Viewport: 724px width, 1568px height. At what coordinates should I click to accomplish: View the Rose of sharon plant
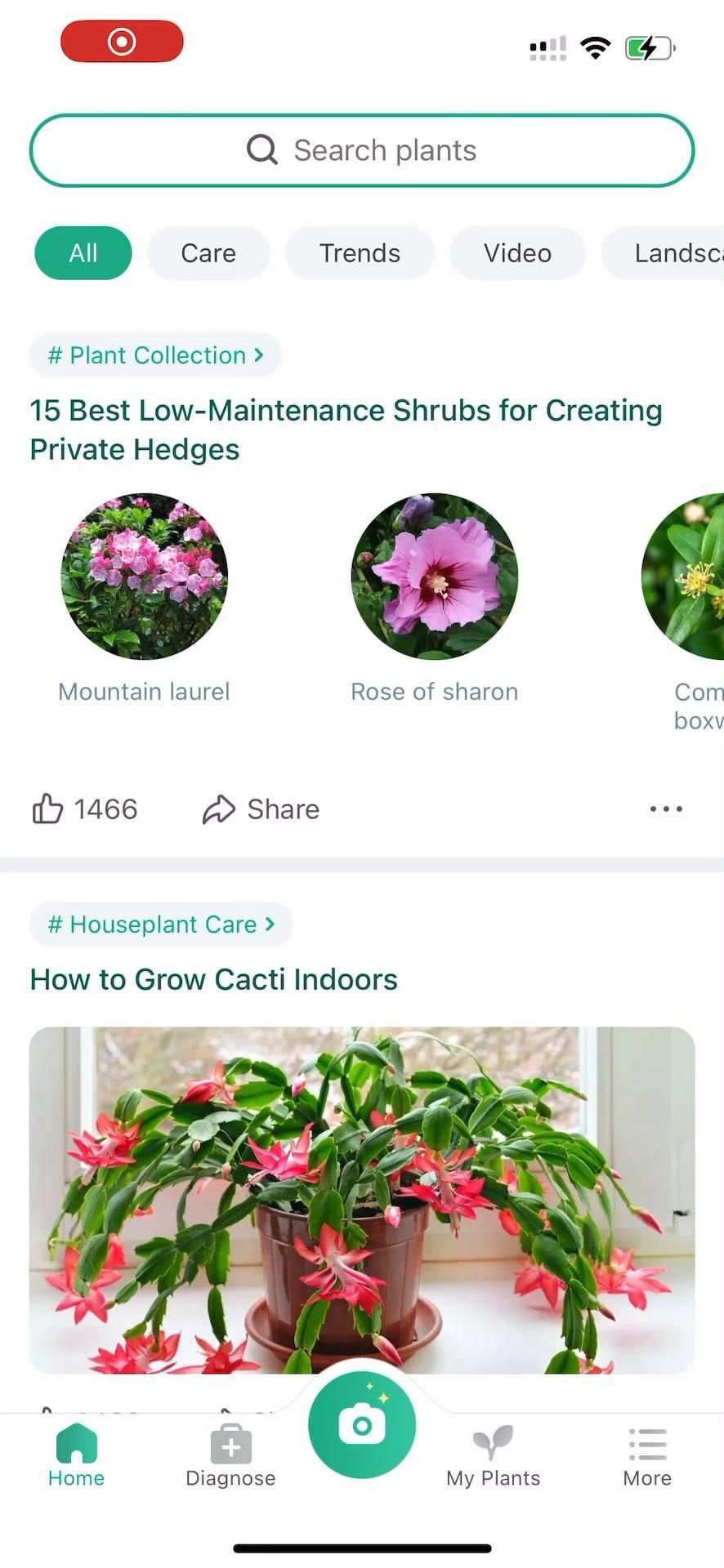pos(434,577)
